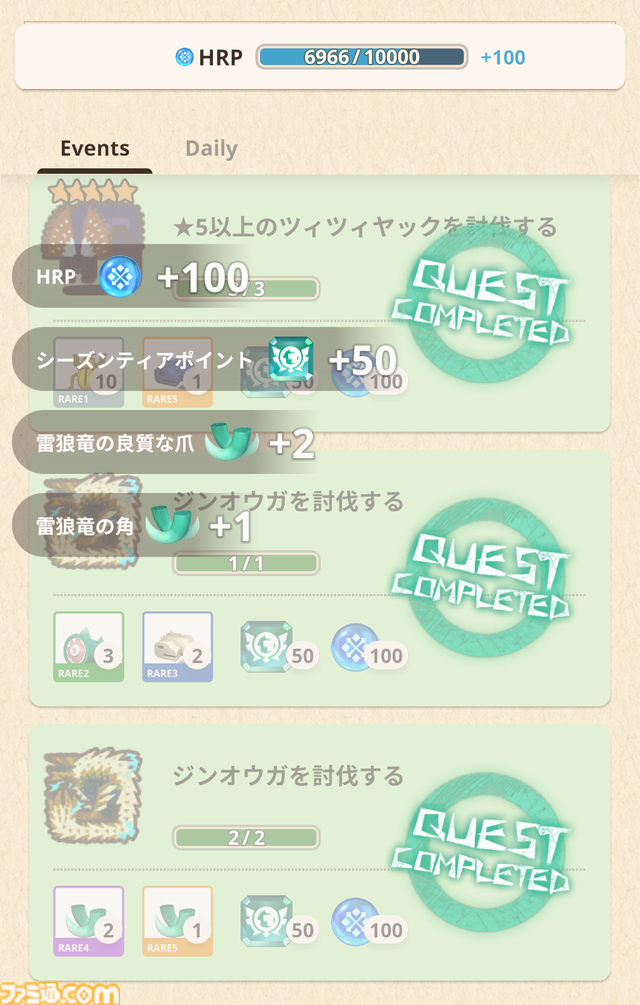Open the RARE5 reward item in third quest

[177, 920]
